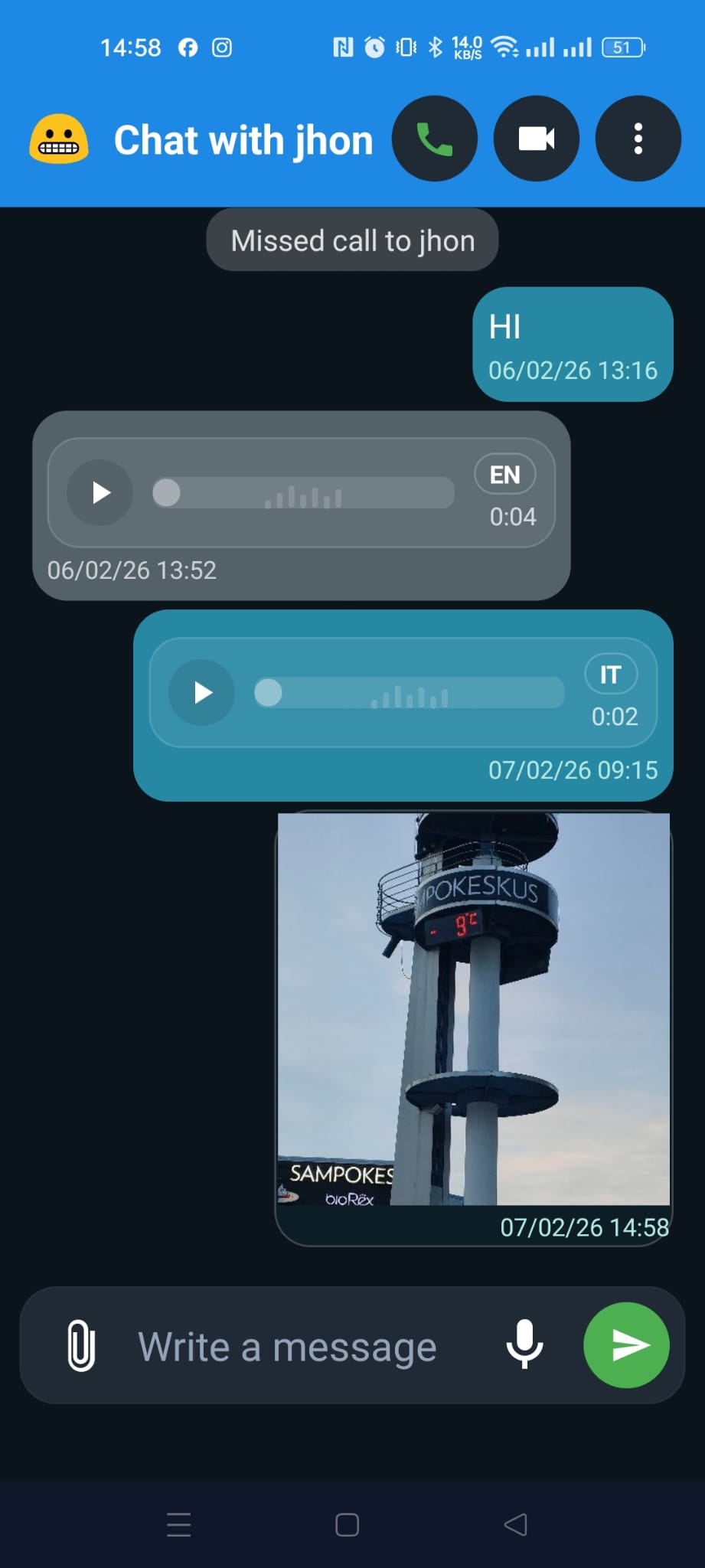Image resolution: width=705 pixels, height=1568 pixels.
Task: Attach a file with the paperclip icon
Action: click(81, 1345)
